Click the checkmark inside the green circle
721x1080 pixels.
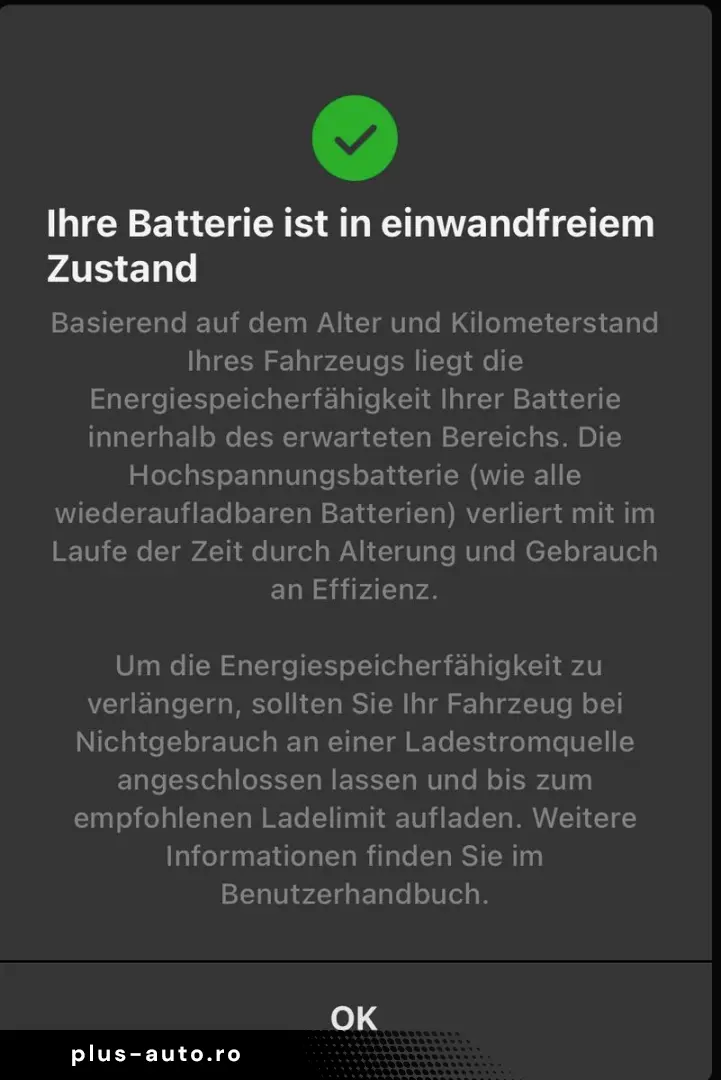[x=355, y=139]
